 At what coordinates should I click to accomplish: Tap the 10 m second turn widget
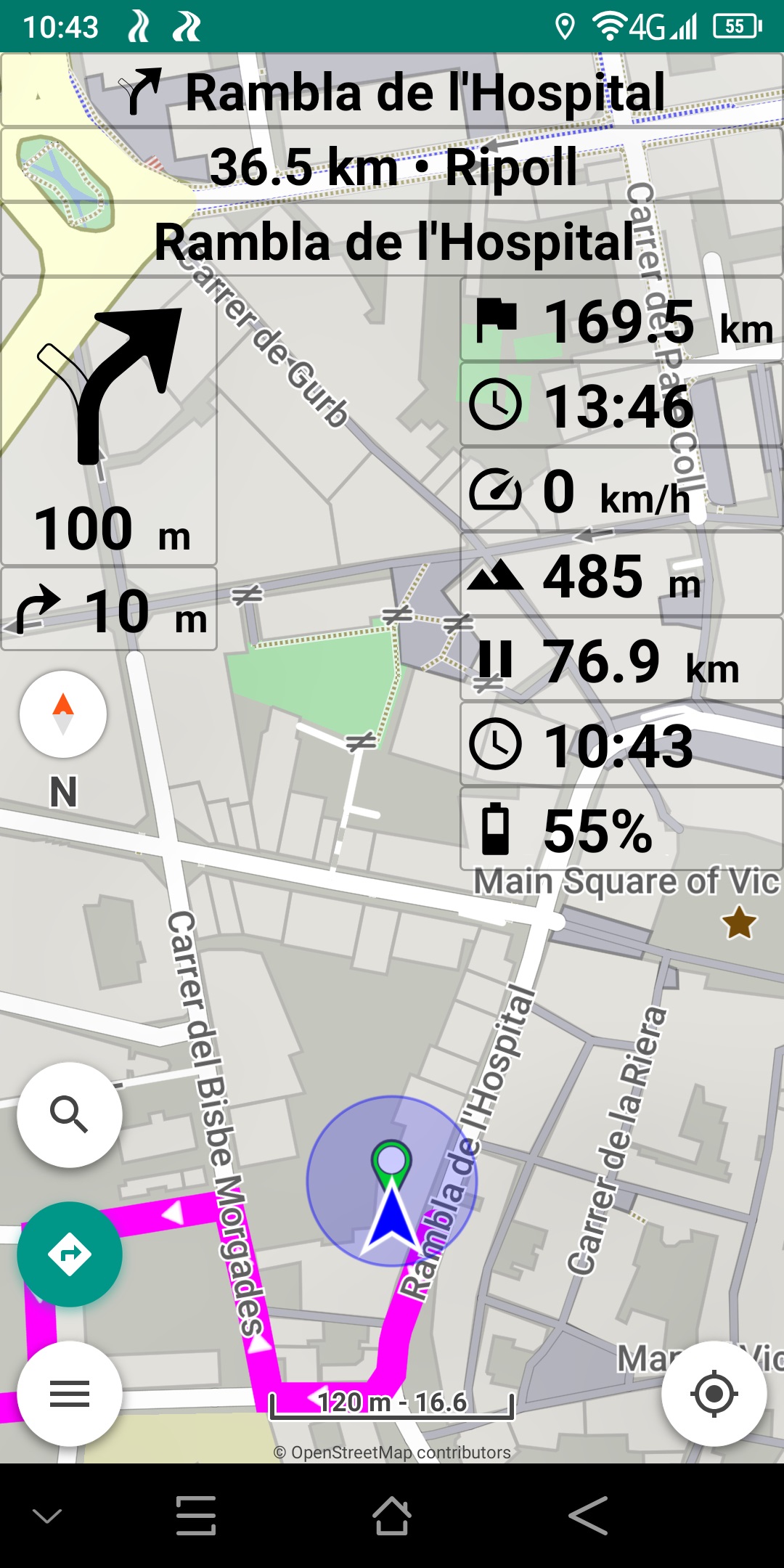click(109, 610)
